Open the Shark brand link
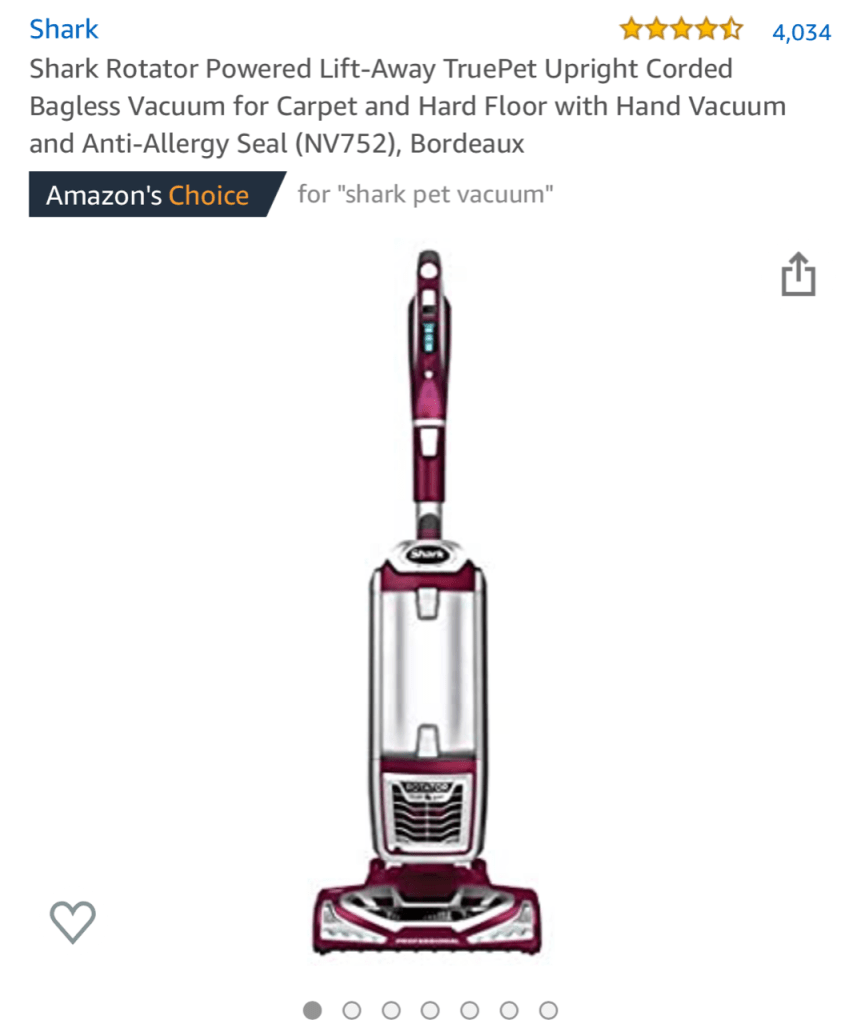 [64, 29]
